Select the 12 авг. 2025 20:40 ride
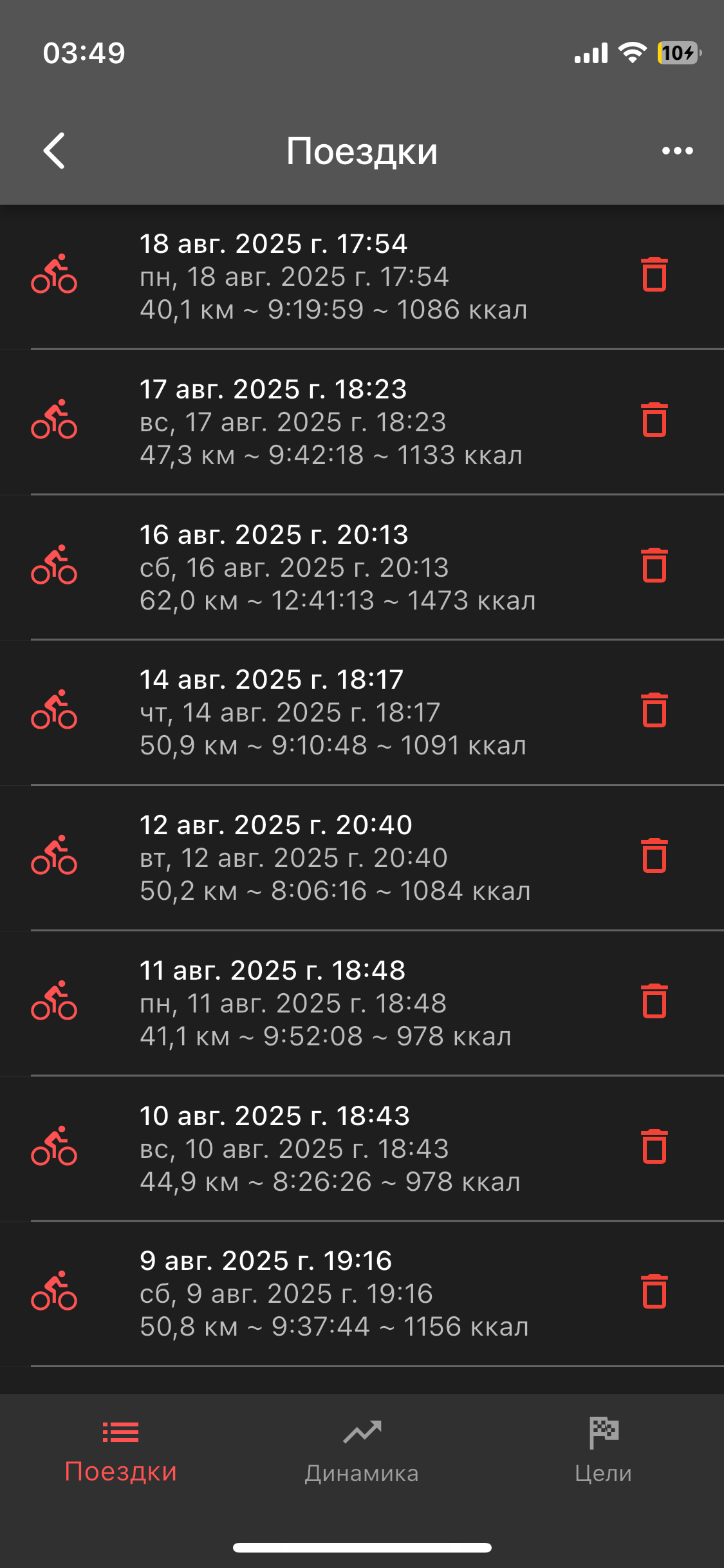 [x=335, y=858]
